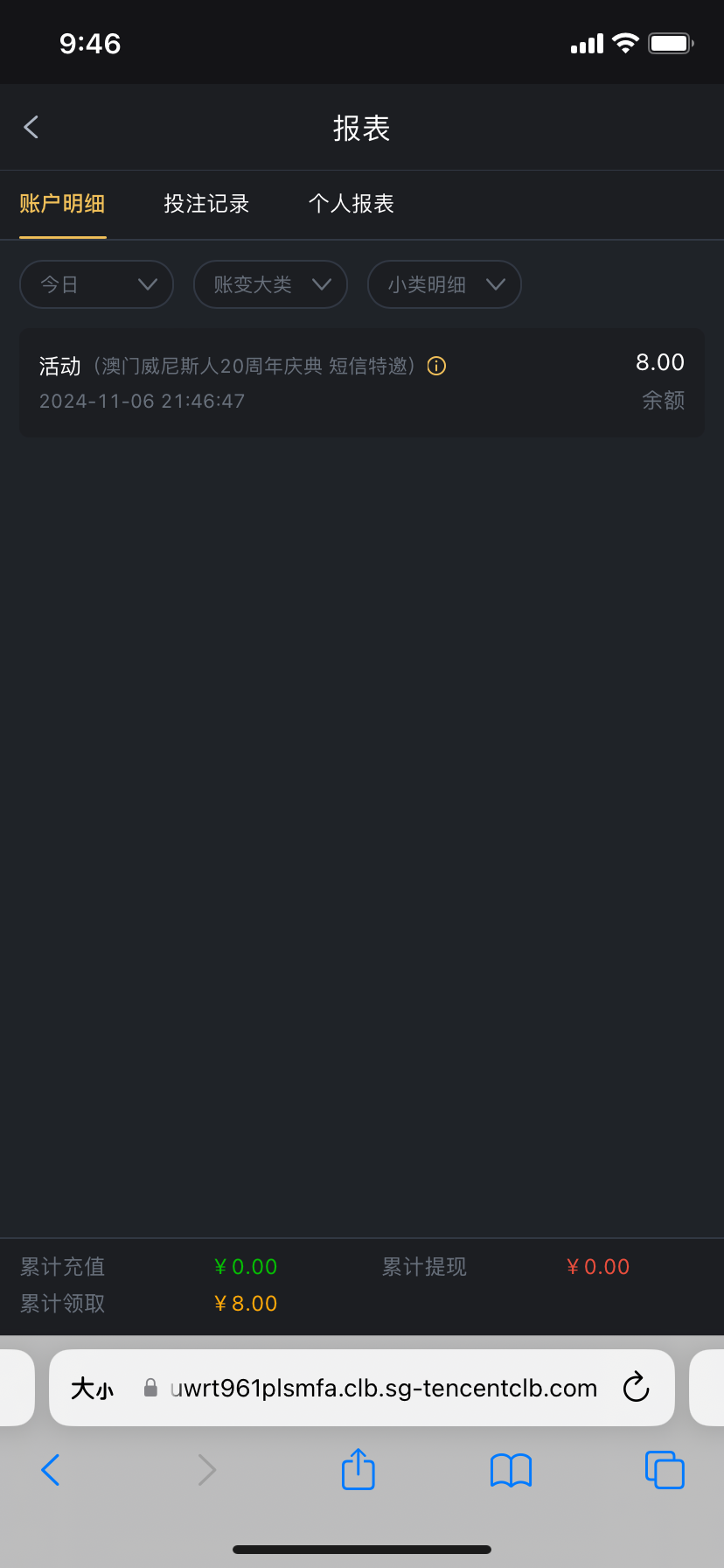The height and width of the screenshot is (1568, 724).
Task: Switch to the 个人报表 tab
Action: coord(352,204)
